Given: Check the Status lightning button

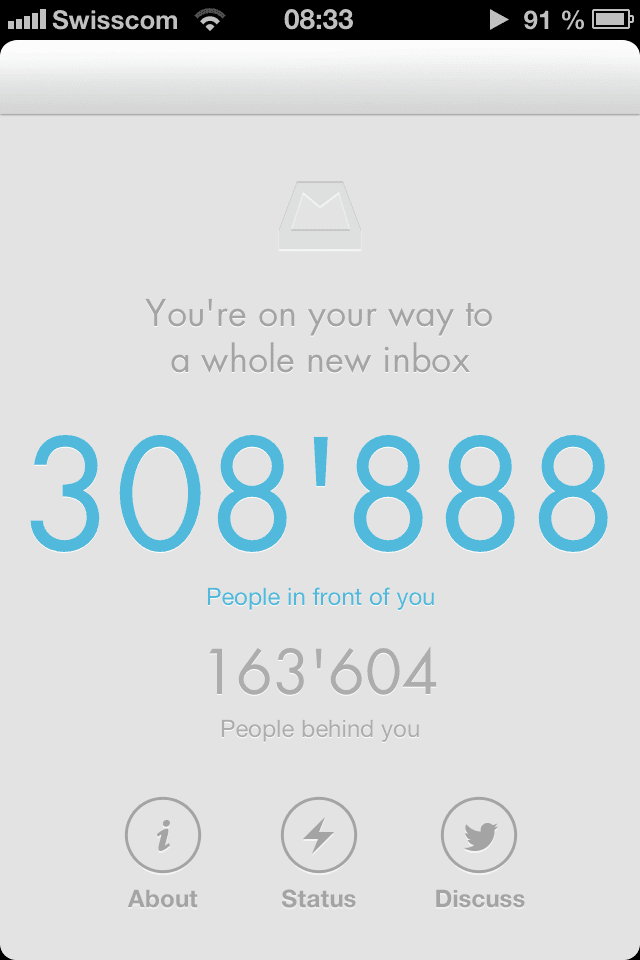Looking at the screenshot, I should pos(319,836).
